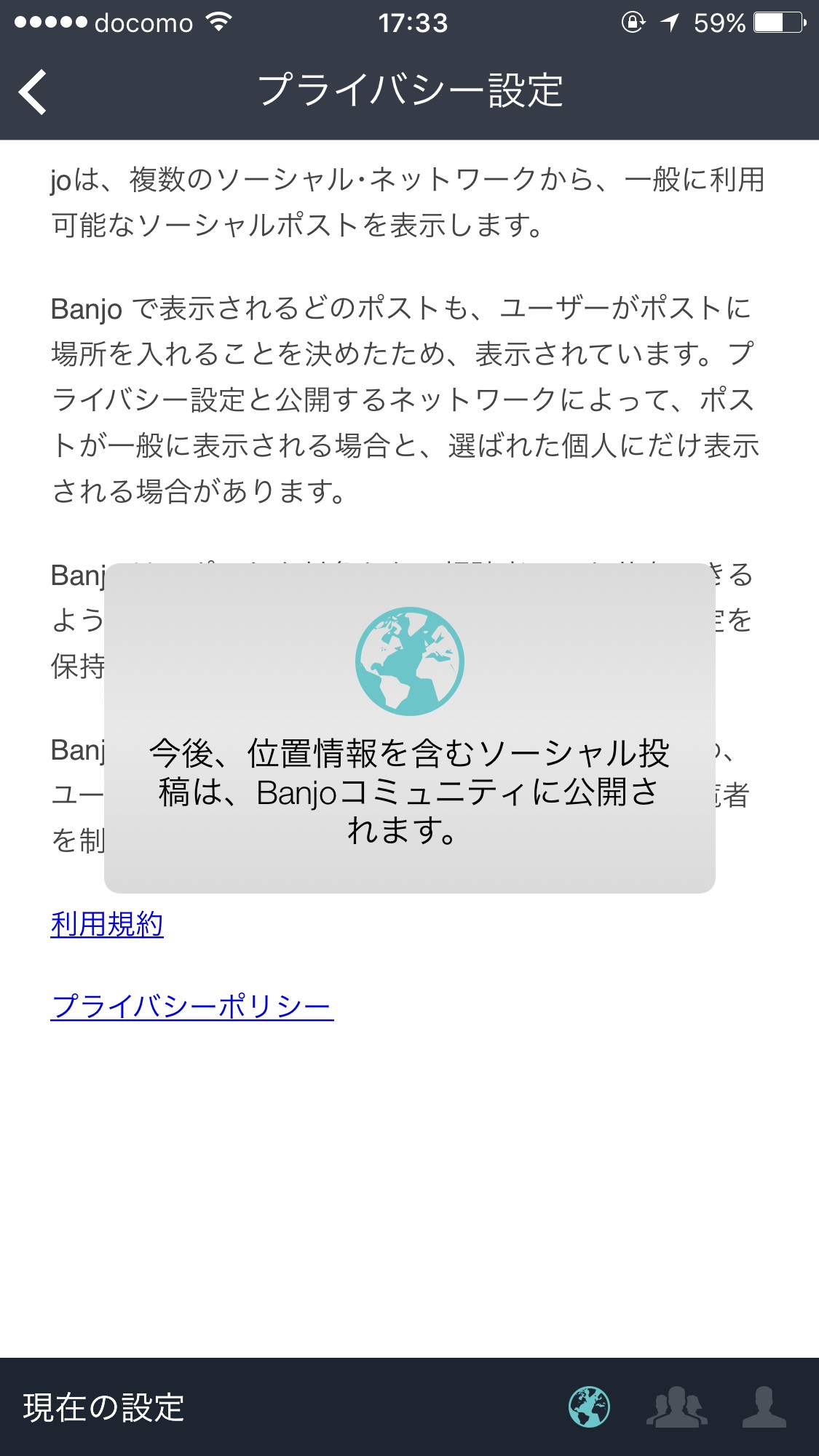
Task: Select the group friends-only privacy setting
Action: (676, 1407)
